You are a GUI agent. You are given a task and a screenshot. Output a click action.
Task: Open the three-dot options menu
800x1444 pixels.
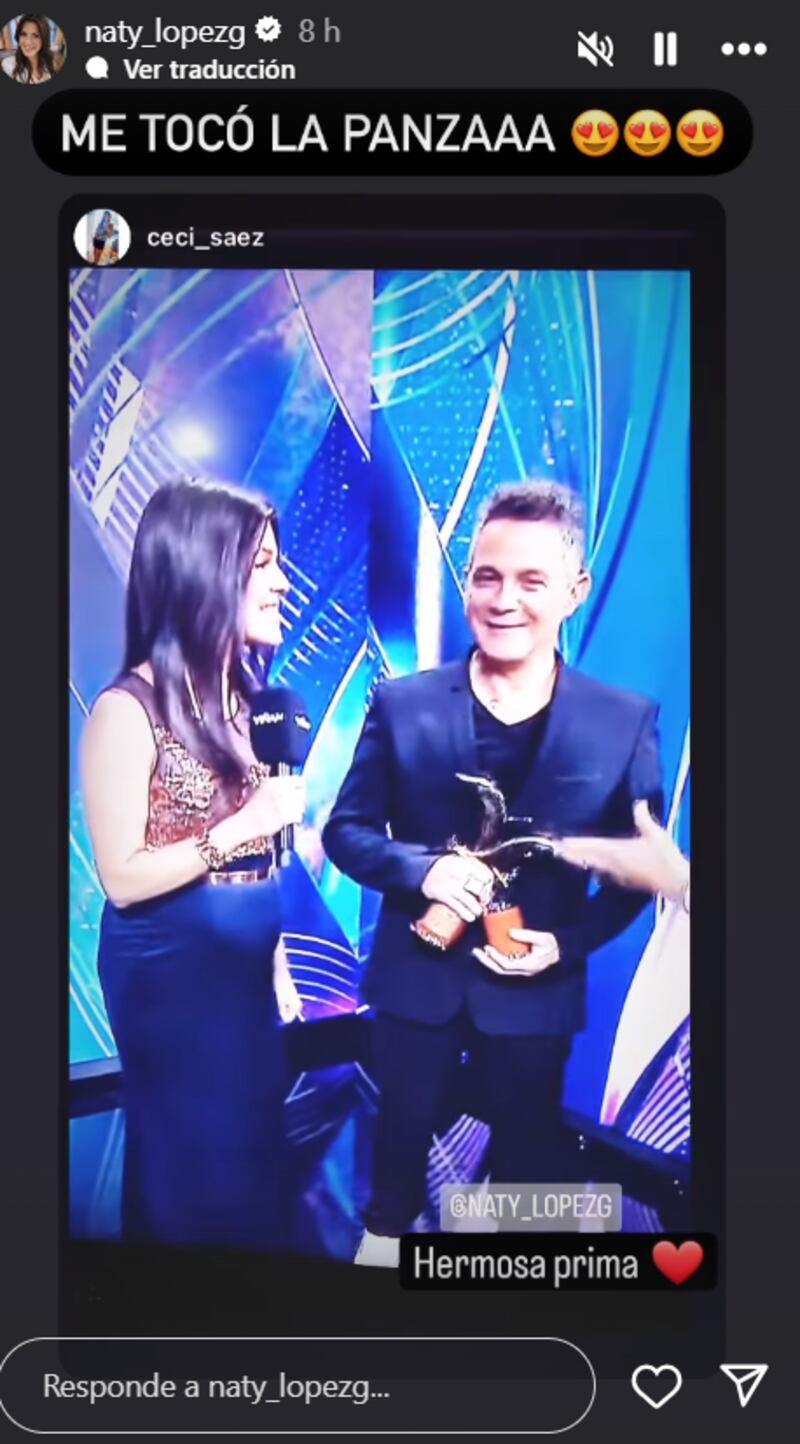coord(743,48)
